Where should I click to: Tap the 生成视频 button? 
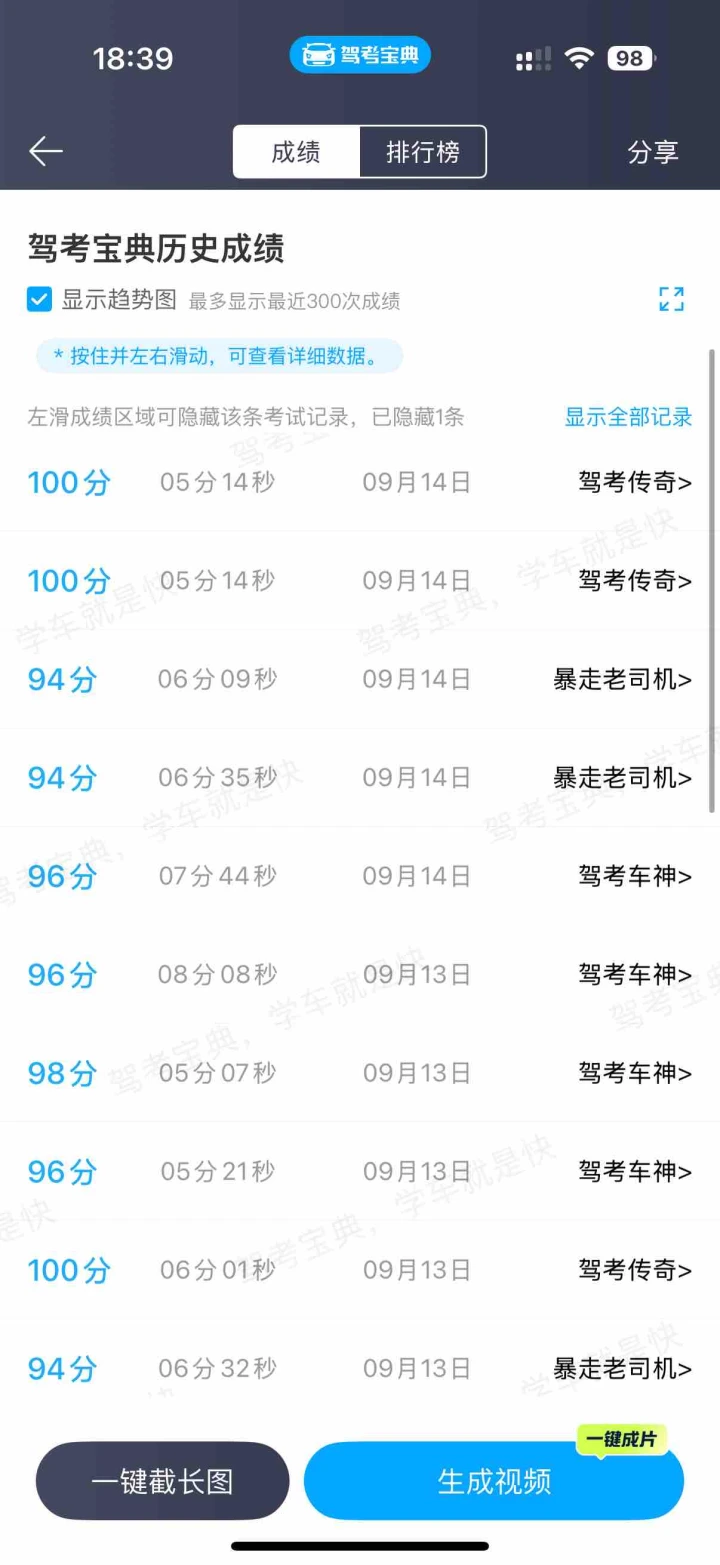[x=494, y=1482]
